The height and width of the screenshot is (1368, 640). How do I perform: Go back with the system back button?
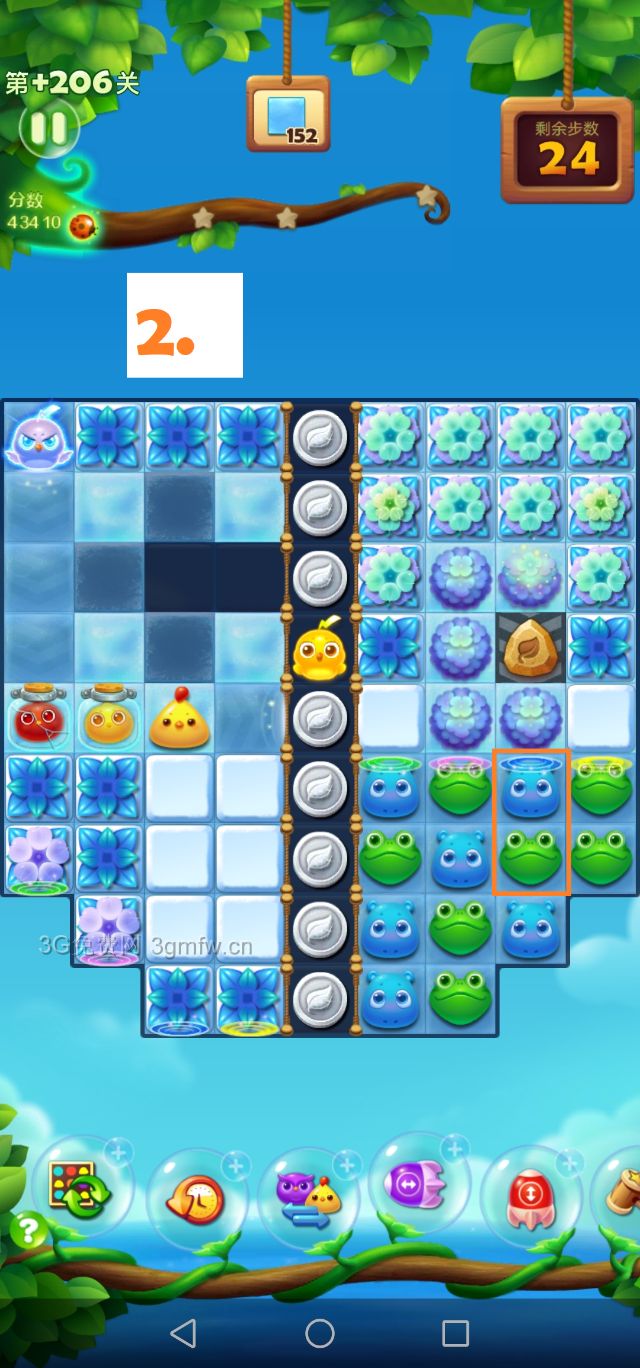tap(183, 1332)
